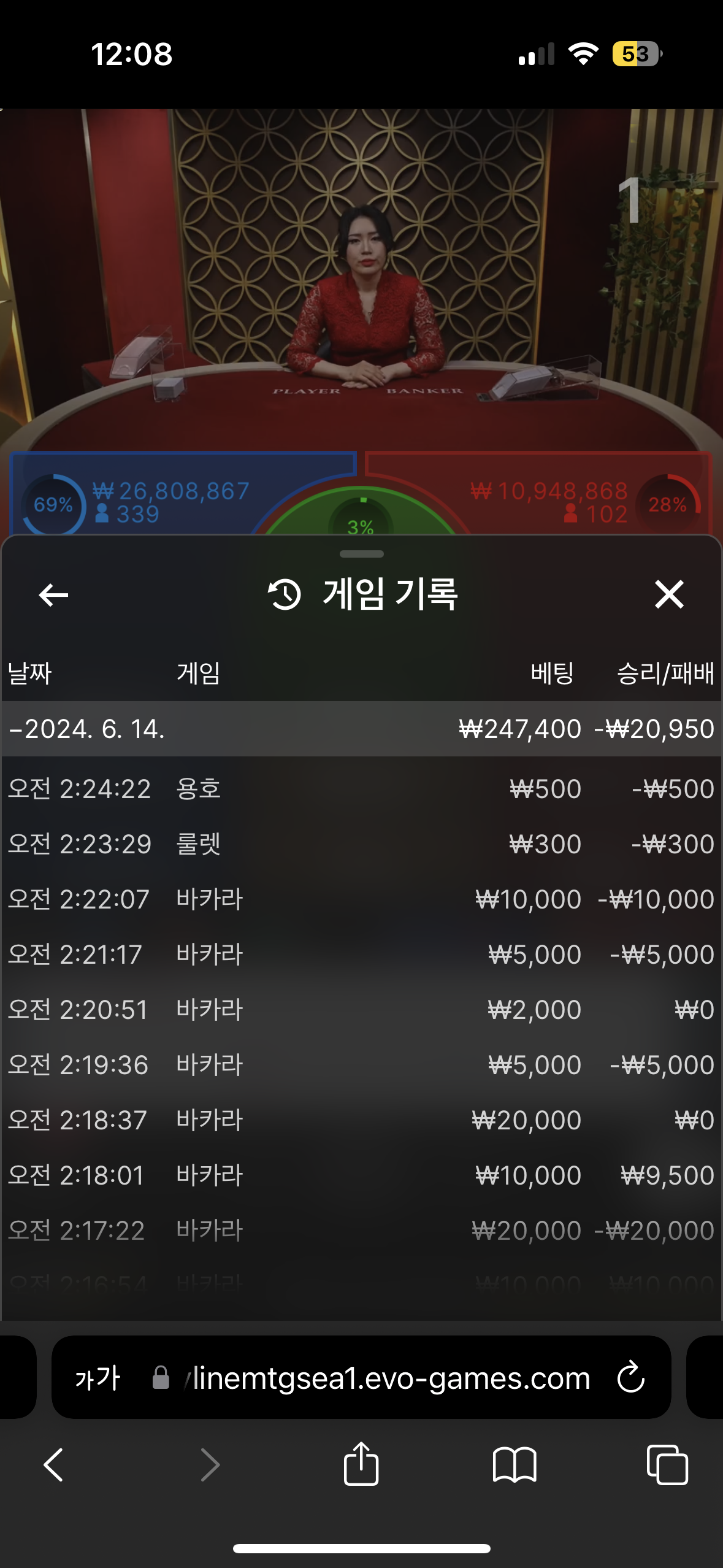The image size is (723, 1568).
Task: Open the browser bookmarks
Action: [x=515, y=1465]
